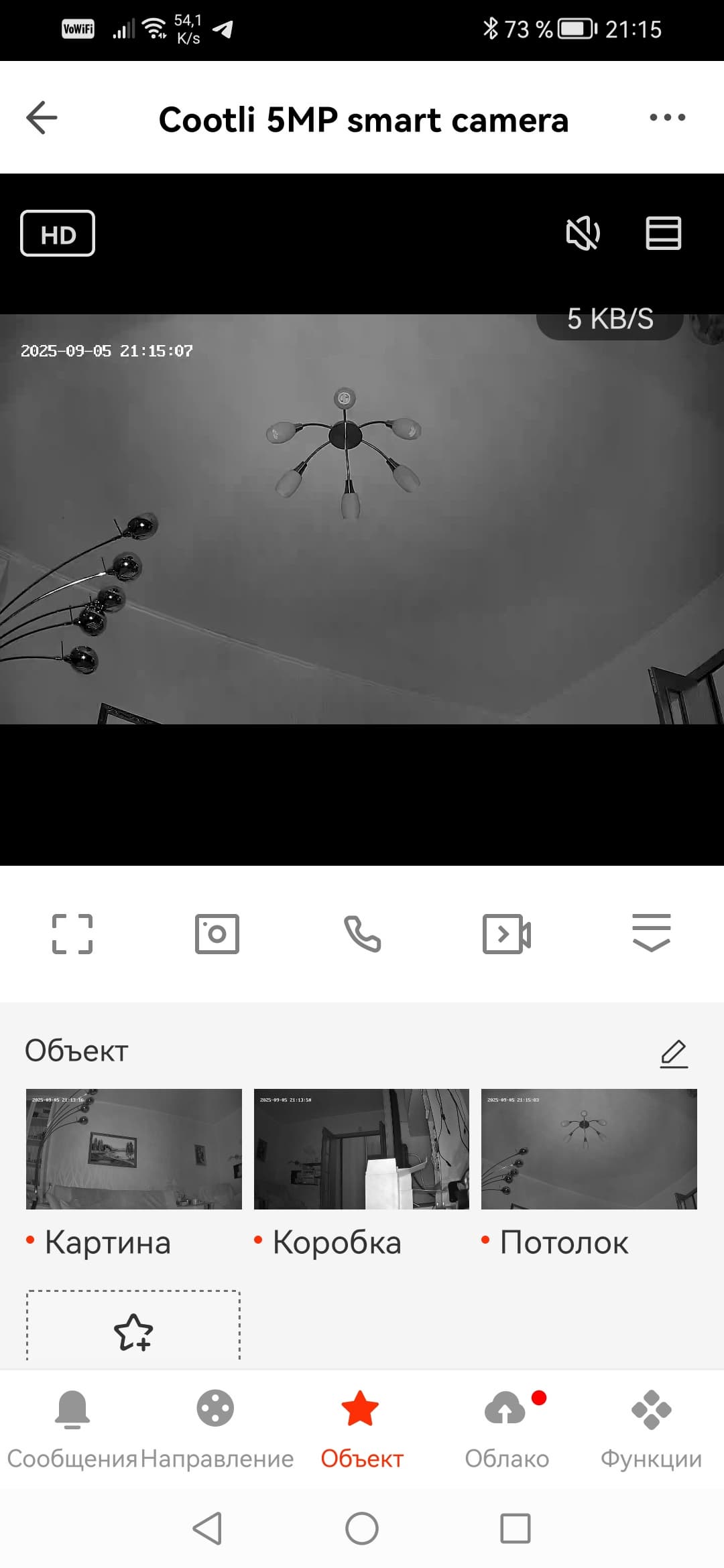Add a new favorite position
724x1568 pixels.
pyautogui.click(x=133, y=1331)
